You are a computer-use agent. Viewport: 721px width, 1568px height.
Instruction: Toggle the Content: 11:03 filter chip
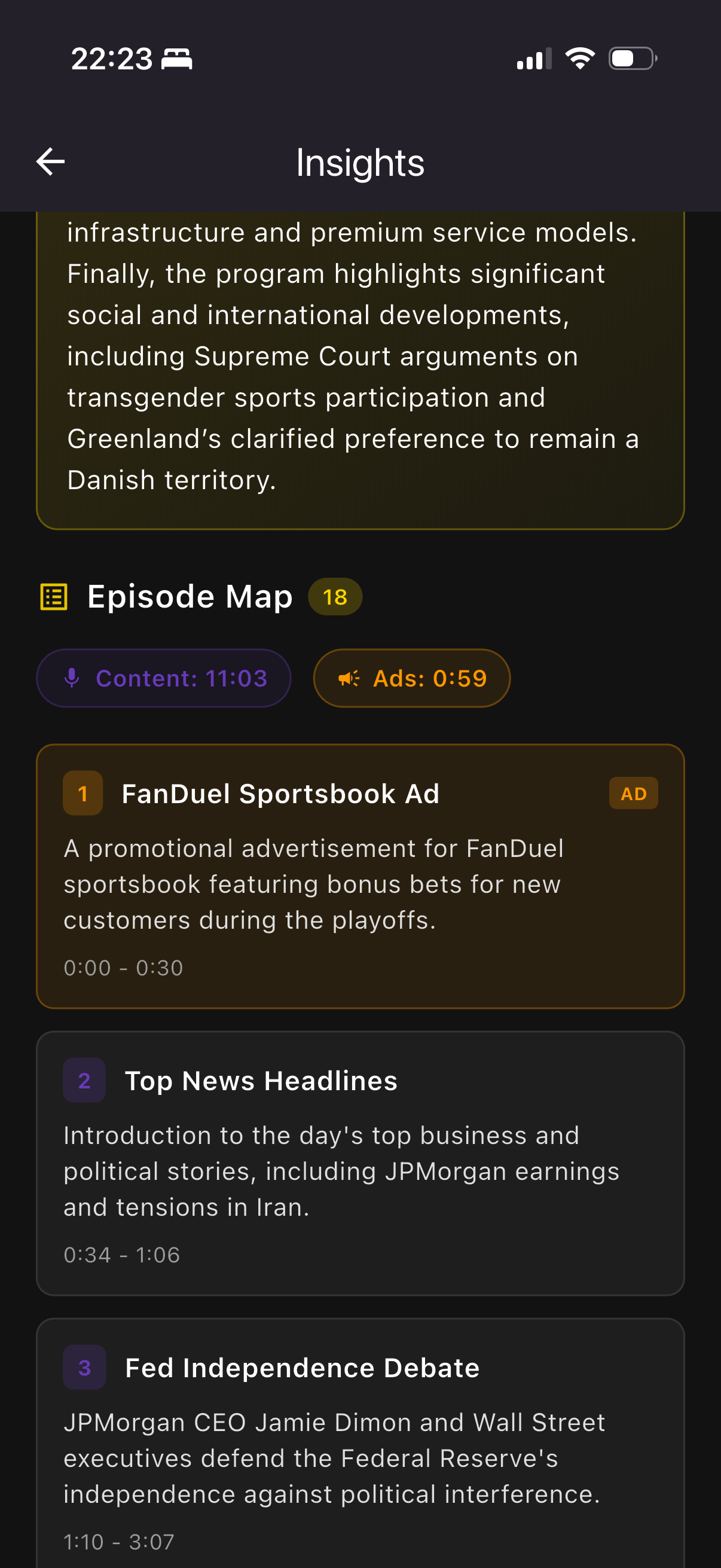click(163, 678)
